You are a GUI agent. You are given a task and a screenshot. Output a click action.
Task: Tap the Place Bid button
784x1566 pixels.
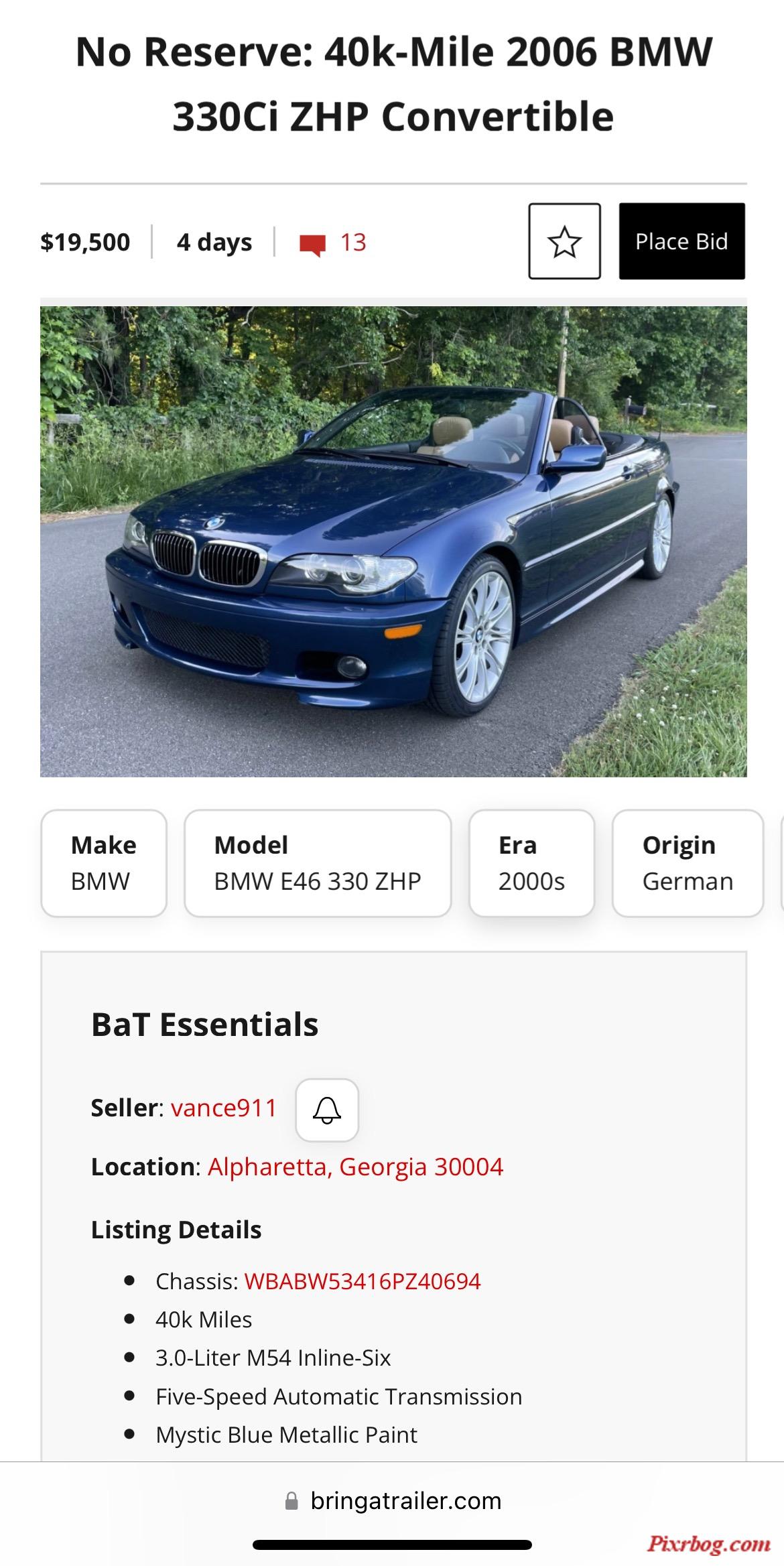pyautogui.click(x=681, y=241)
